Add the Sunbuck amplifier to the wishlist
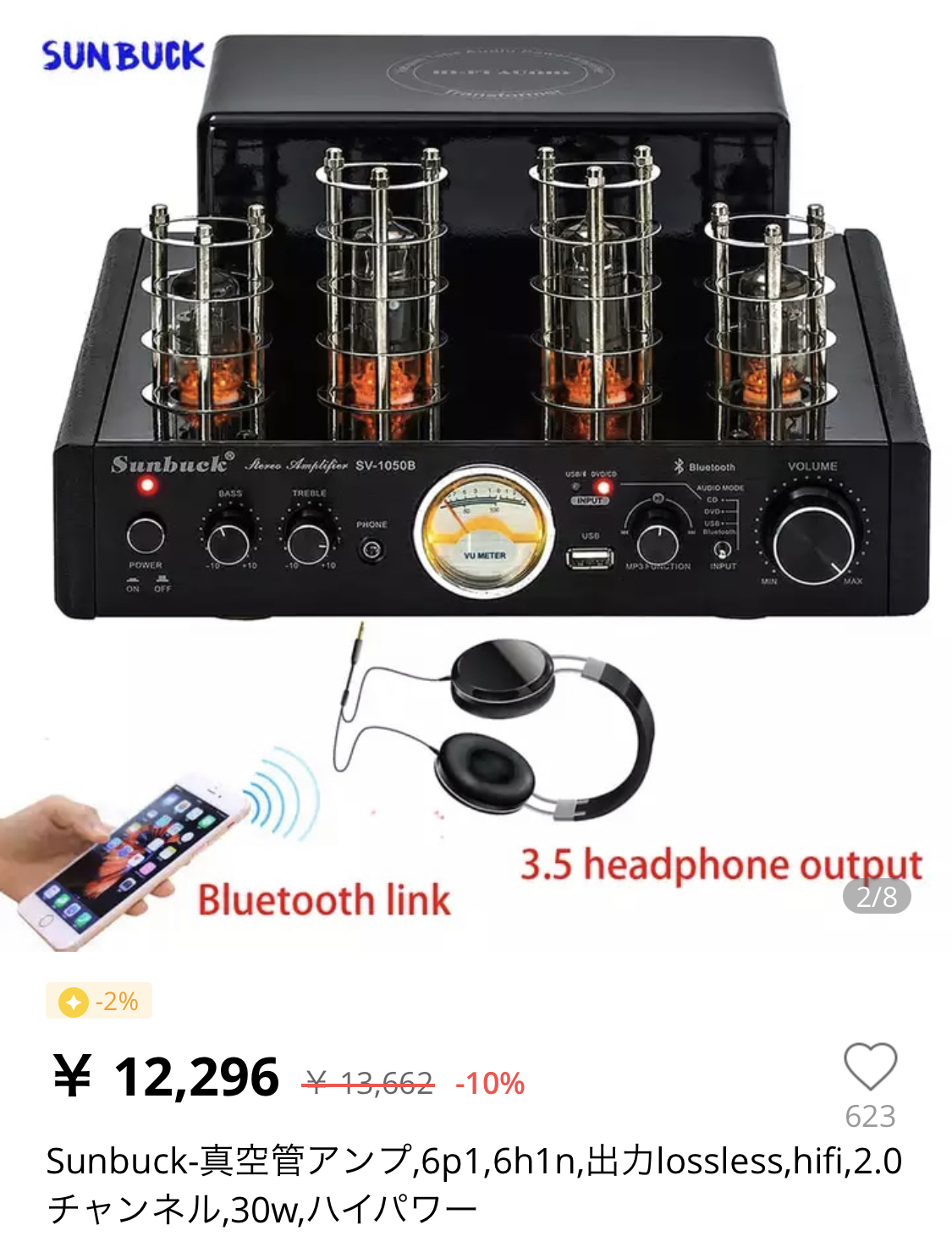Viewport: 952px width, 1236px height. 870,1066
